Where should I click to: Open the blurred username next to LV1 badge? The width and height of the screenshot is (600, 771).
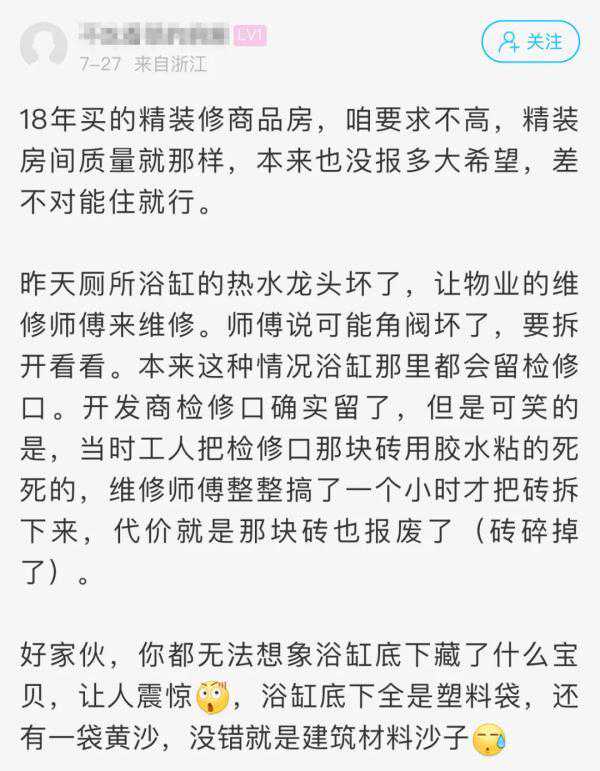(x=155, y=34)
